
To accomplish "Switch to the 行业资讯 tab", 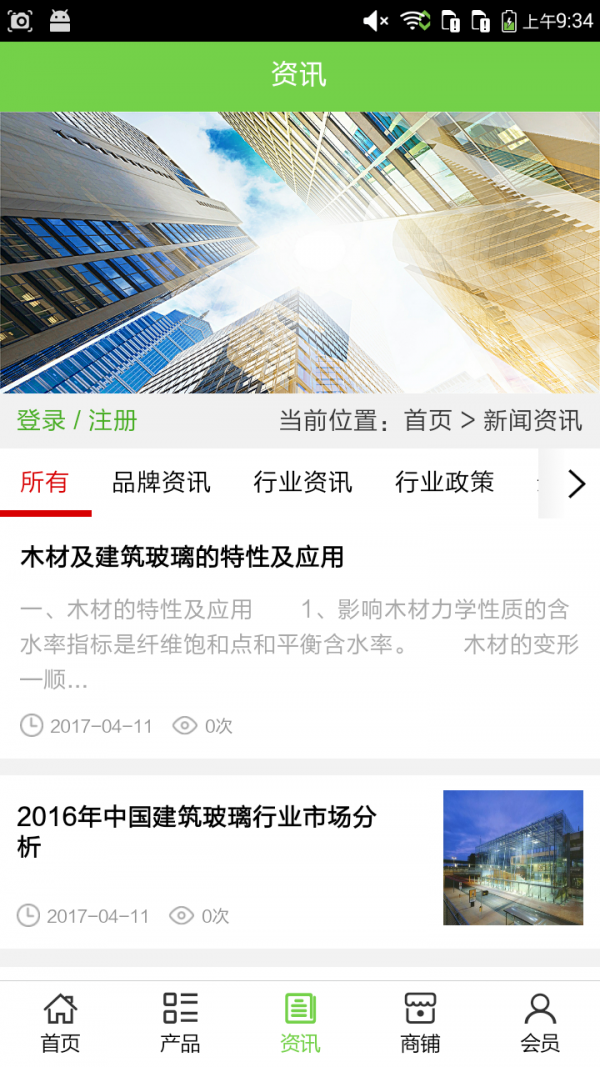I will (x=303, y=482).
